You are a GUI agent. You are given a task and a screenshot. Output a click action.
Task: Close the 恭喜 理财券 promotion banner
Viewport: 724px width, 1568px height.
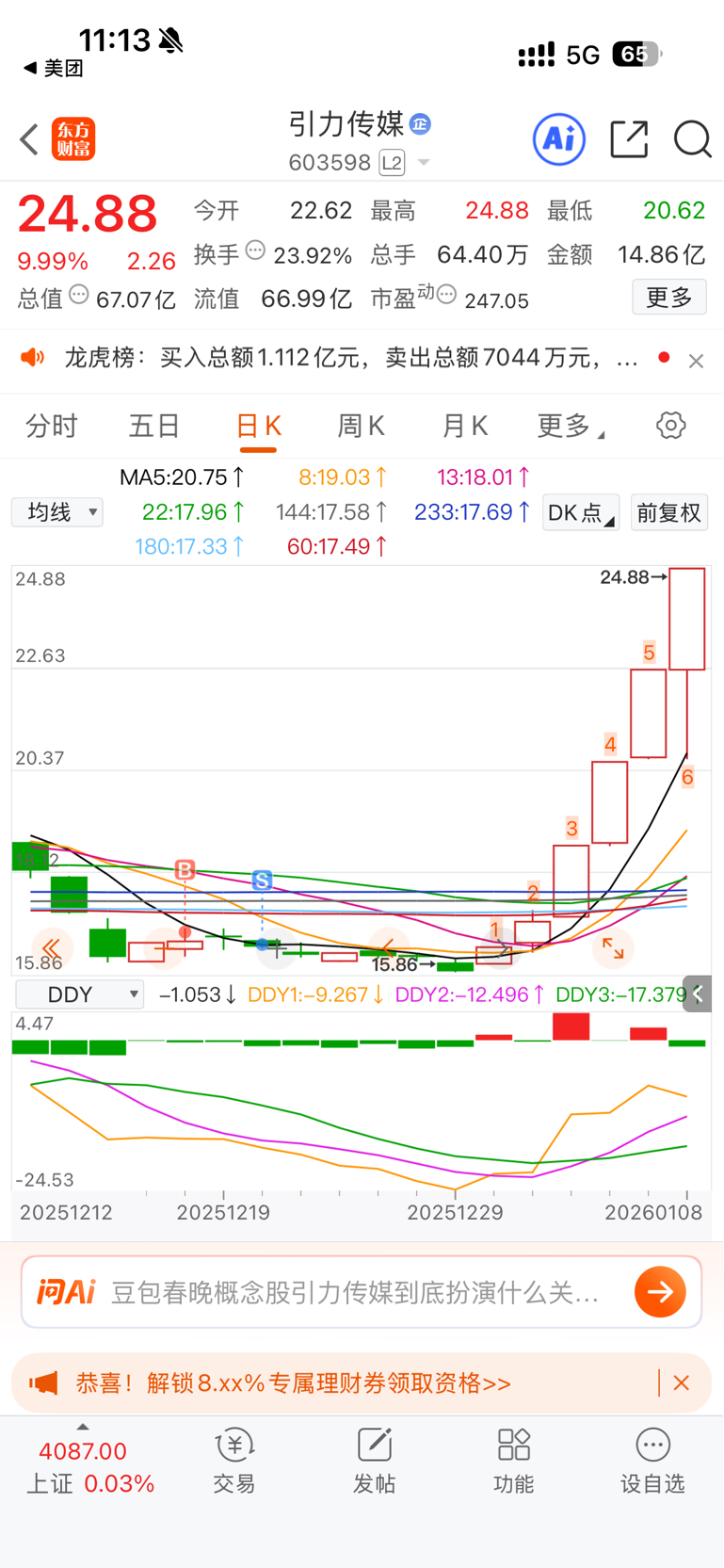tap(682, 1382)
